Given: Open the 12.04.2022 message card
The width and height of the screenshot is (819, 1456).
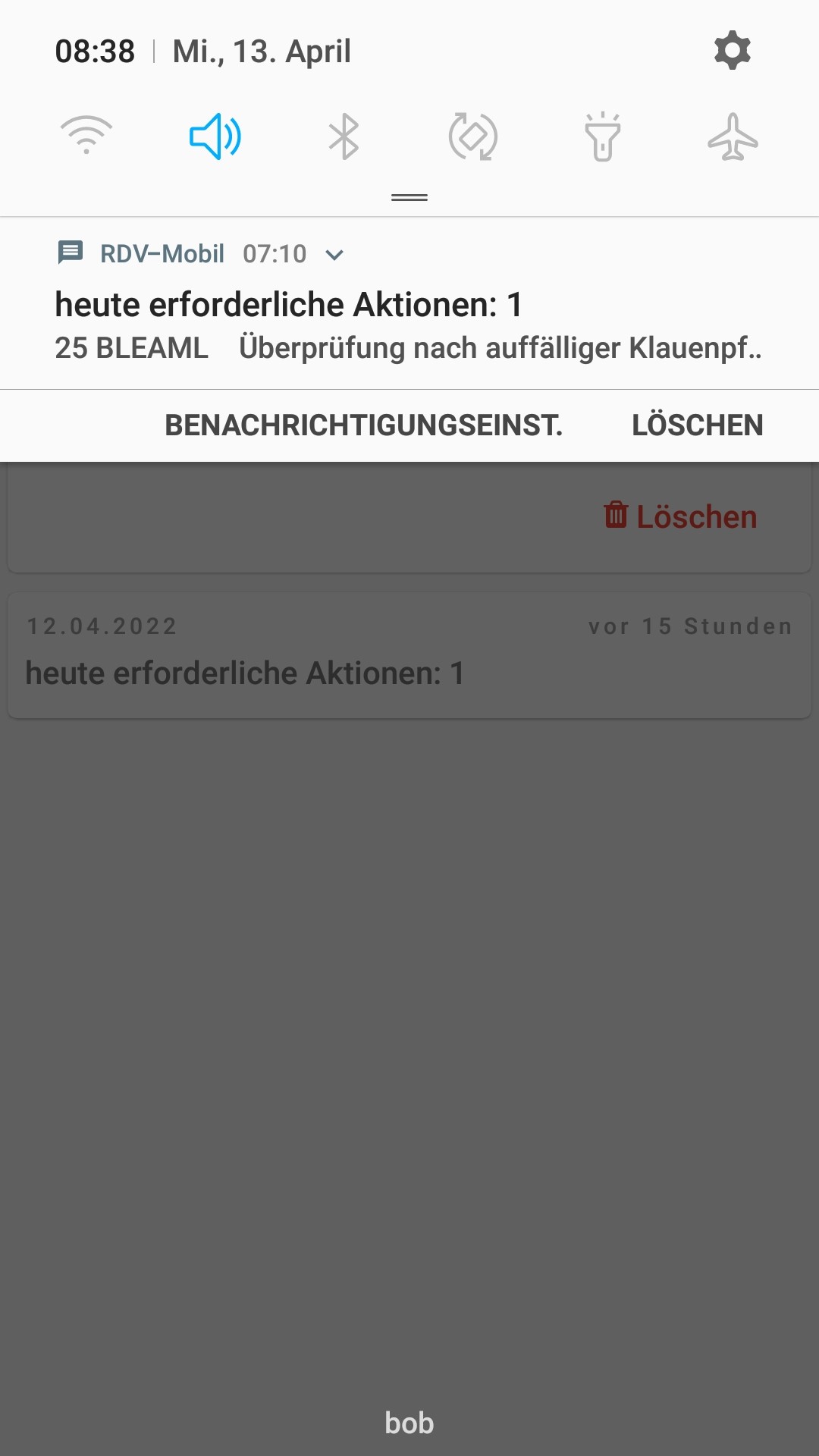Looking at the screenshot, I should click(409, 655).
